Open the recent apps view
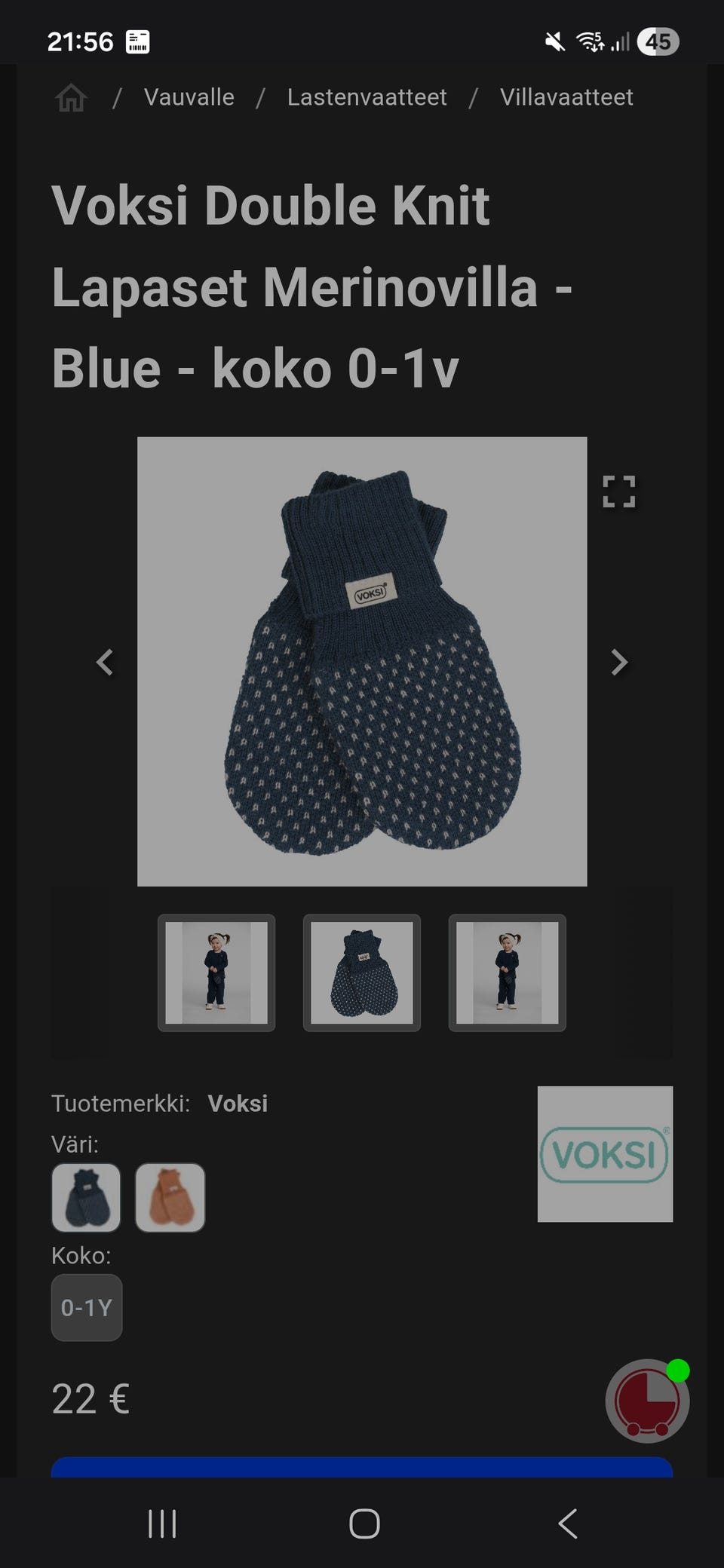 [162, 1524]
